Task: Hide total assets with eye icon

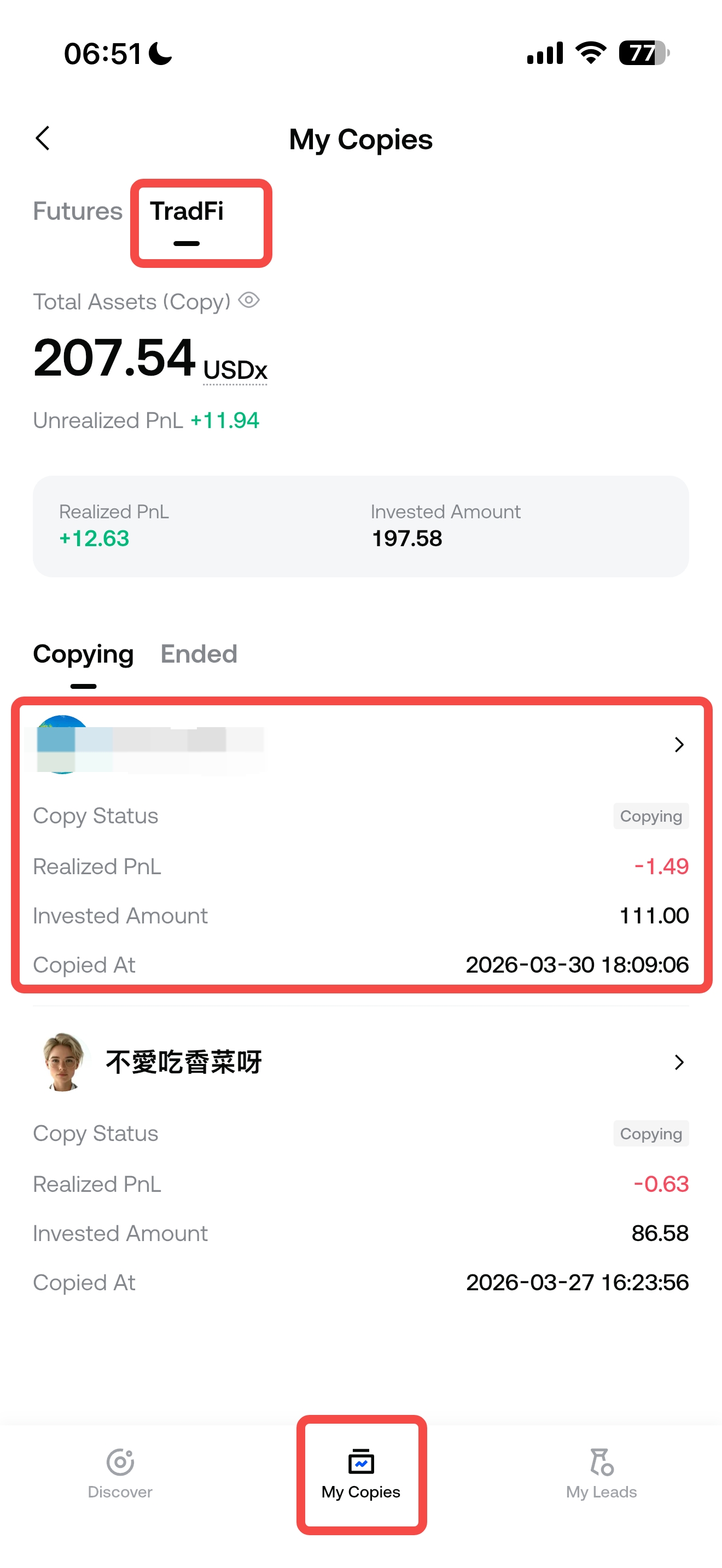Action: pyautogui.click(x=249, y=300)
